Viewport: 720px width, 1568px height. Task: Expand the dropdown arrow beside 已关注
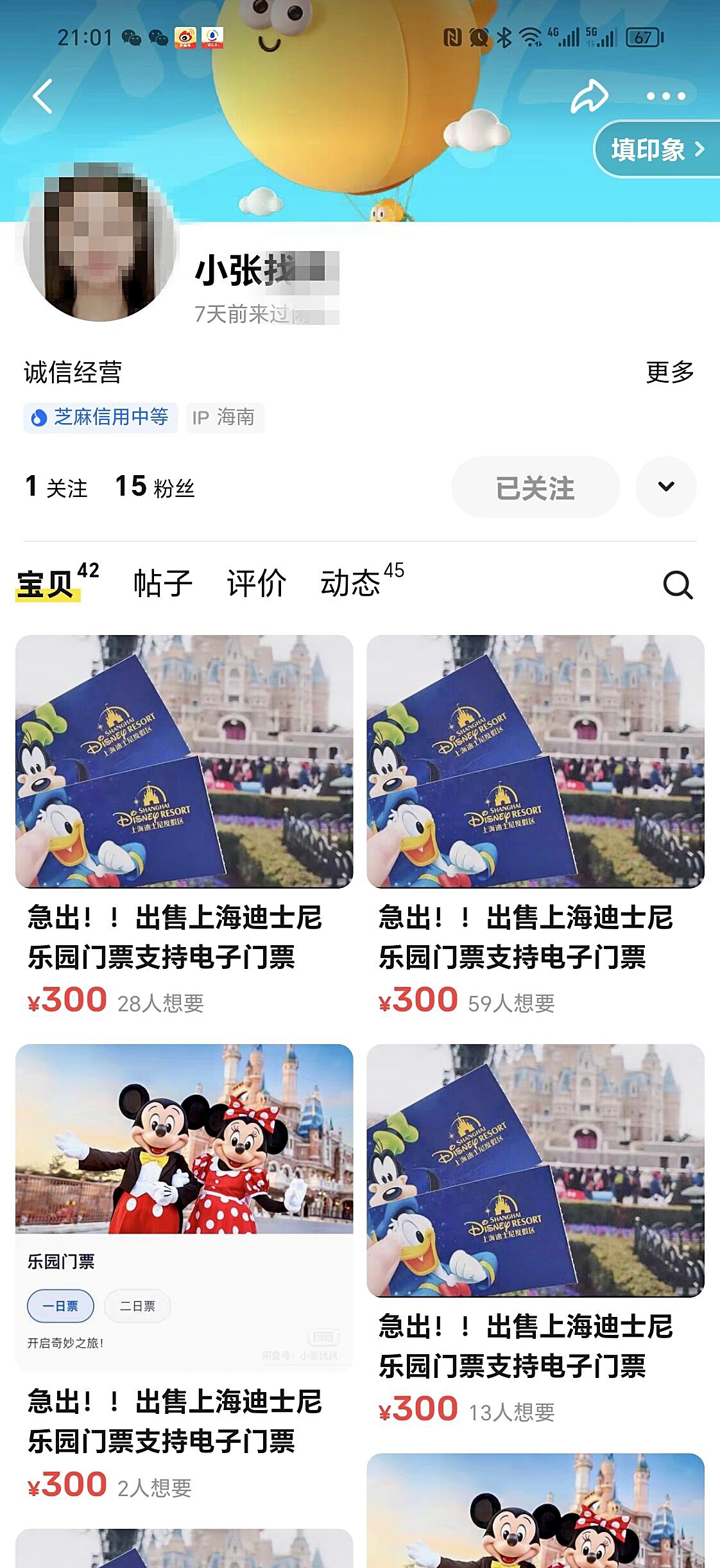665,487
